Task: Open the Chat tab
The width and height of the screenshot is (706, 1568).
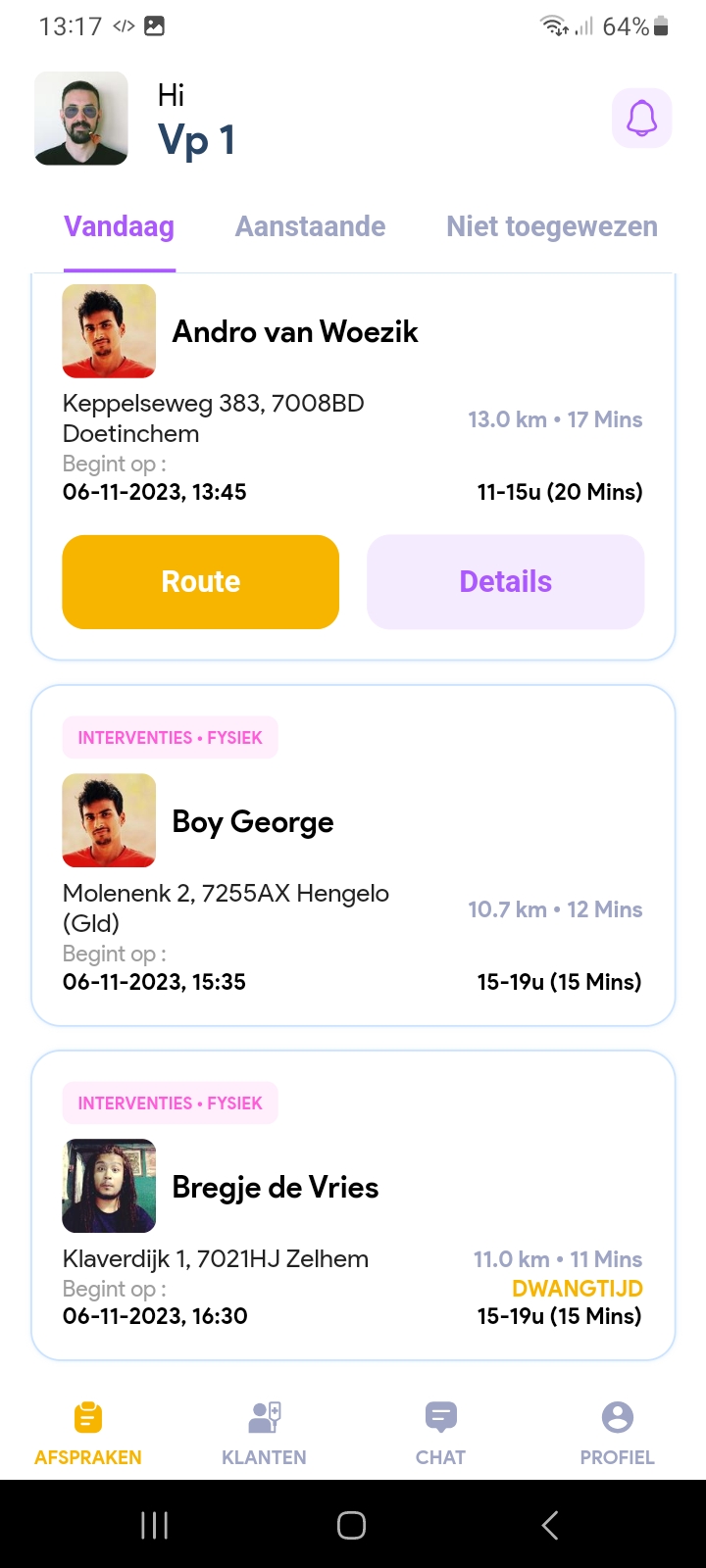Action: pos(440,1434)
